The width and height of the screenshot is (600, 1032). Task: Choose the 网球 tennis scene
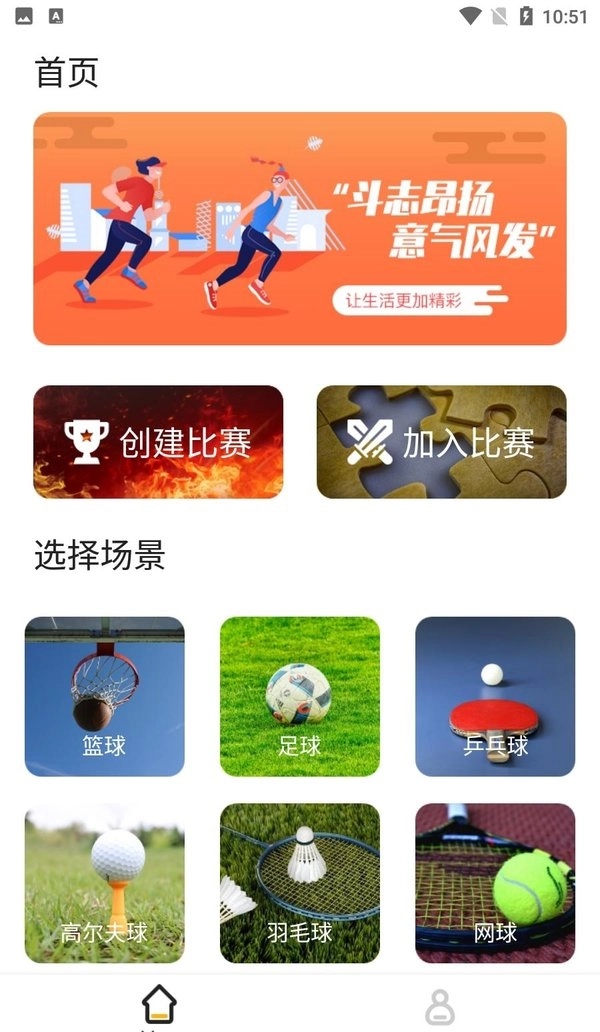pyautogui.click(x=495, y=883)
